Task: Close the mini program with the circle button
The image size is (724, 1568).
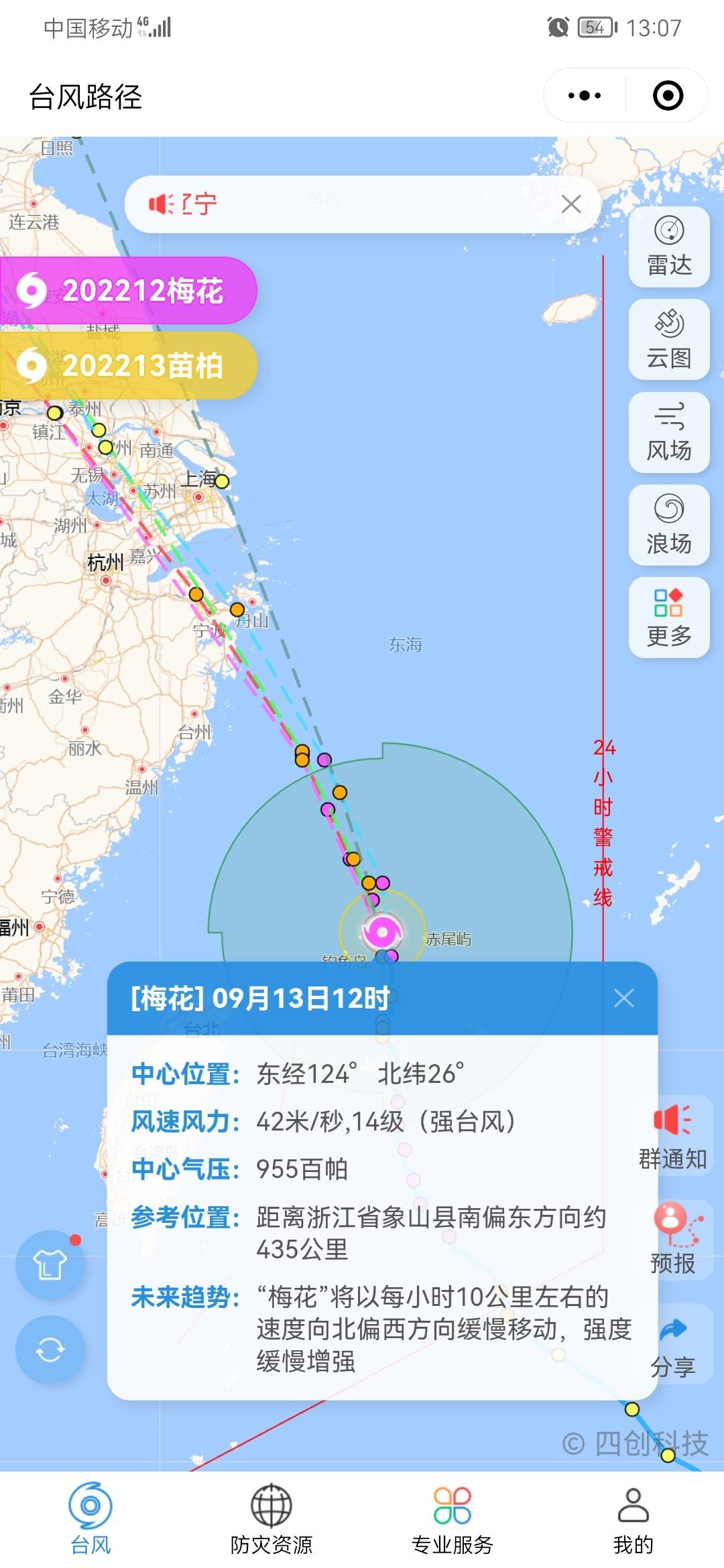Action: pyautogui.click(x=668, y=96)
